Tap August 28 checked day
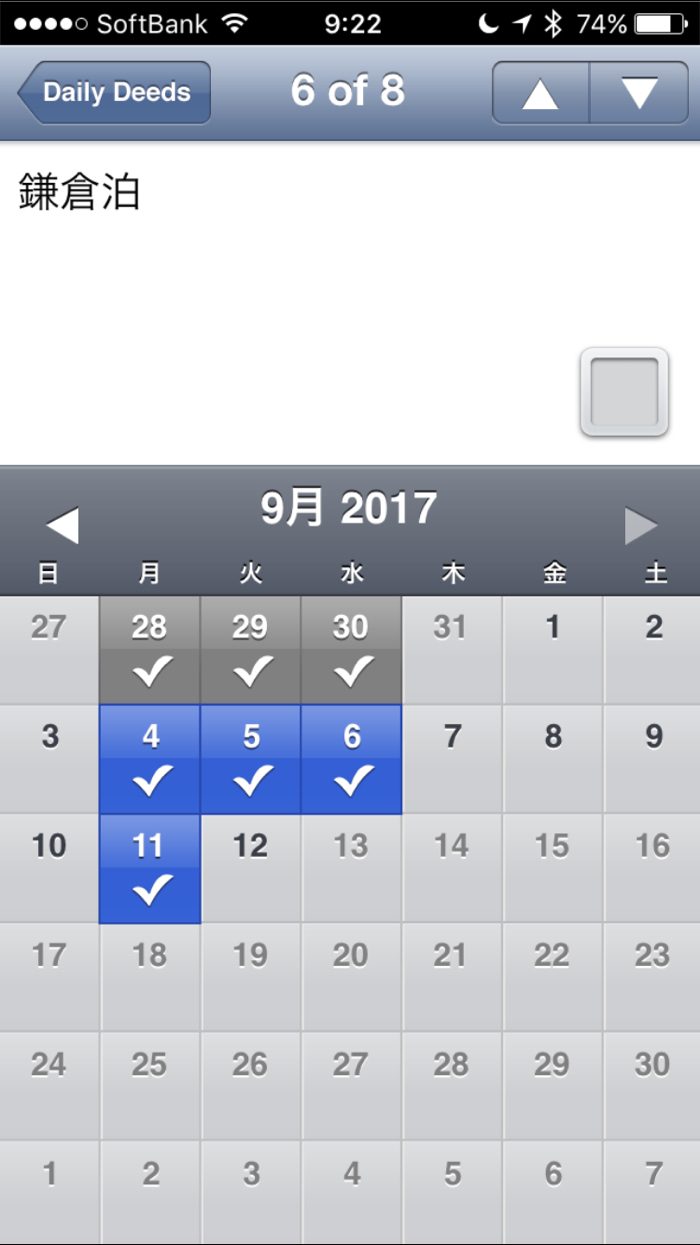Viewport: 700px width, 1245px height. (x=150, y=650)
